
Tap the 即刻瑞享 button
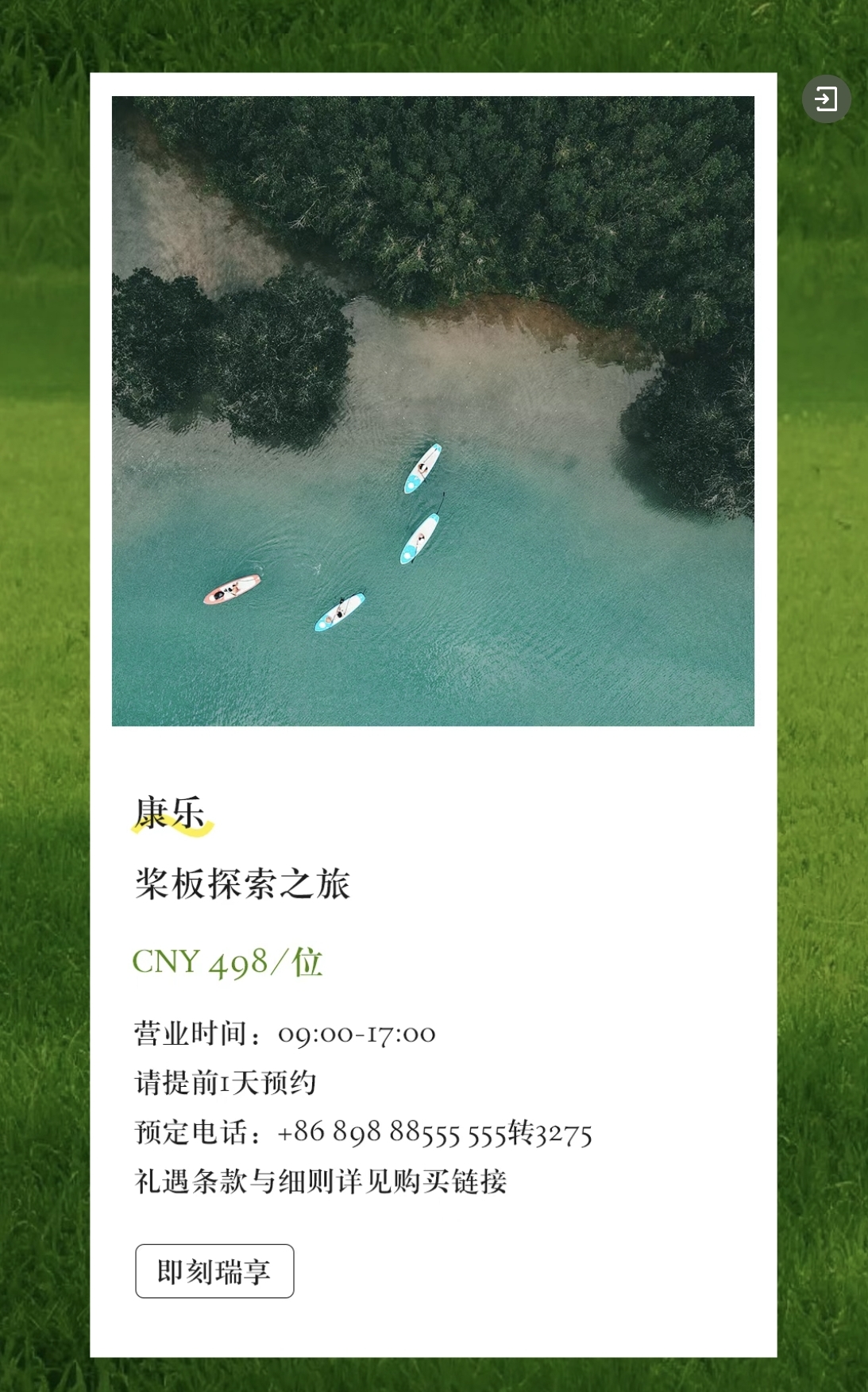(x=214, y=1271)
